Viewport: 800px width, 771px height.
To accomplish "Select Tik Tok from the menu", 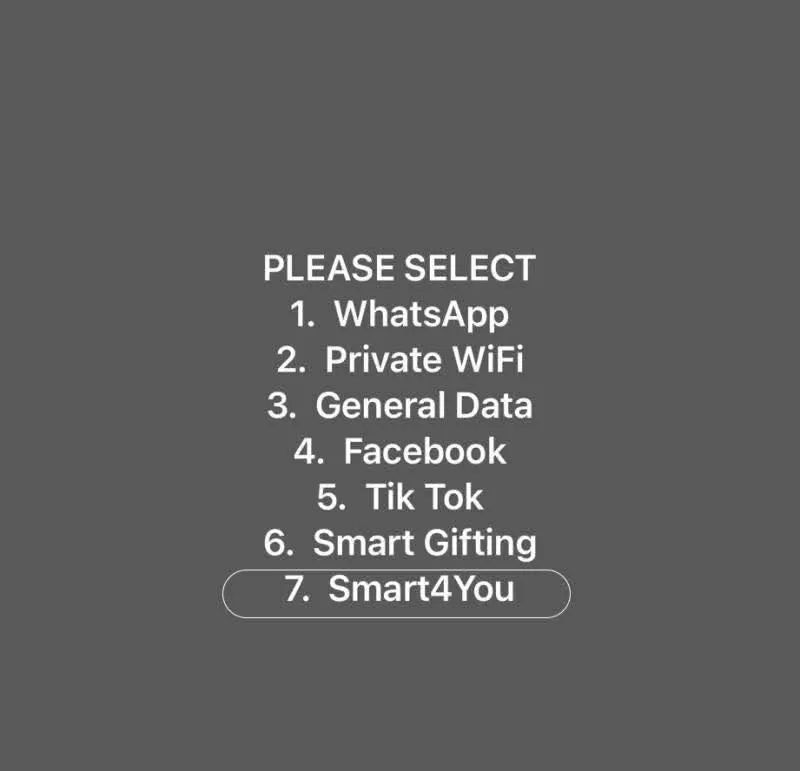I will 399,498.
